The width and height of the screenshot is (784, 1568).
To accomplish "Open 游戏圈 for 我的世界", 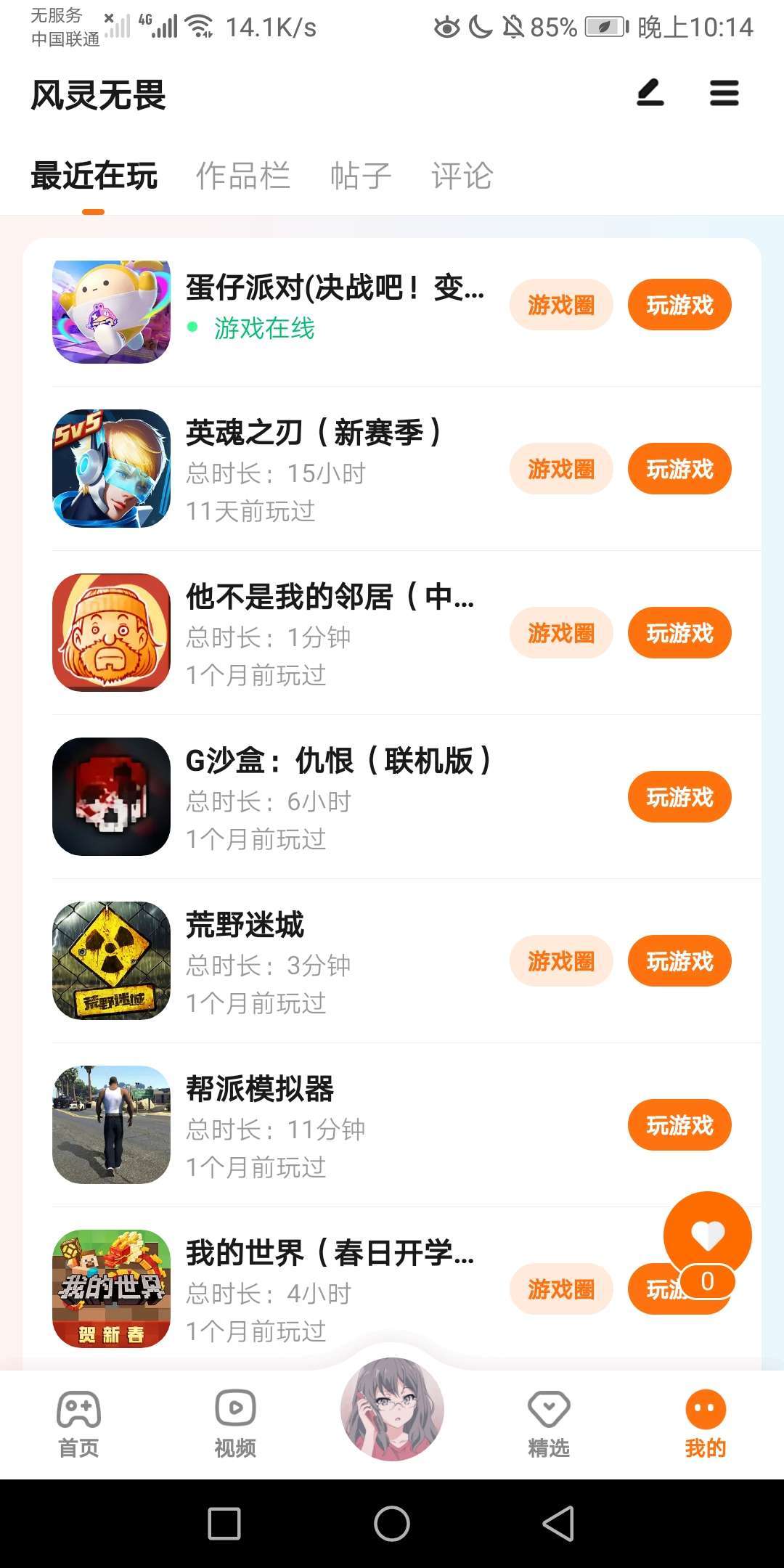I will [561, 1289].
